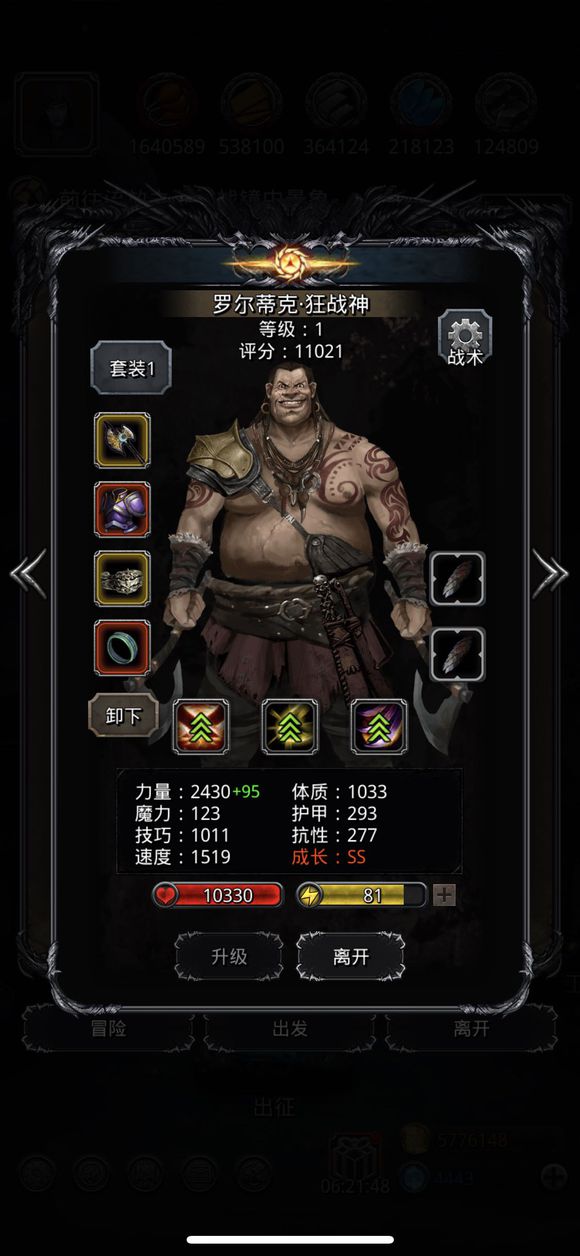Go to next hero with right arrow
580x1256 pixels.
pyautogui.click(x=551, y=576)
